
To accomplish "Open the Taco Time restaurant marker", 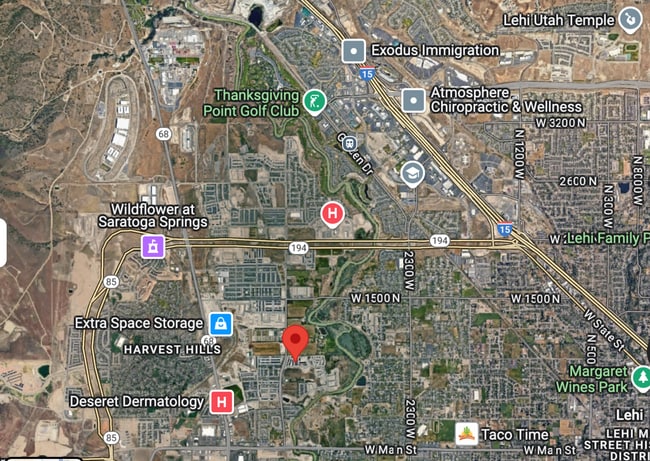I will 466,434.
